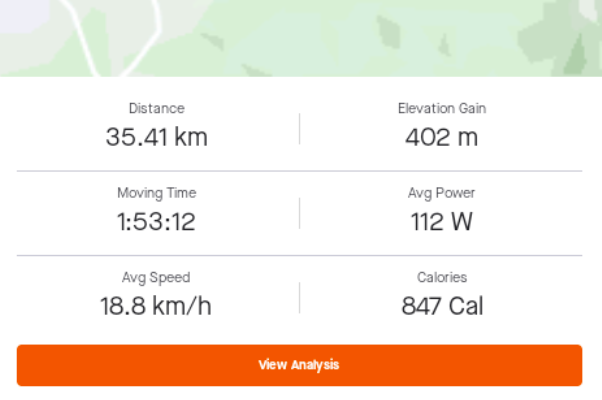Open the route map preview
This screenshot has width=602, height=400.
pyautogui.click(x=300, y=36)
